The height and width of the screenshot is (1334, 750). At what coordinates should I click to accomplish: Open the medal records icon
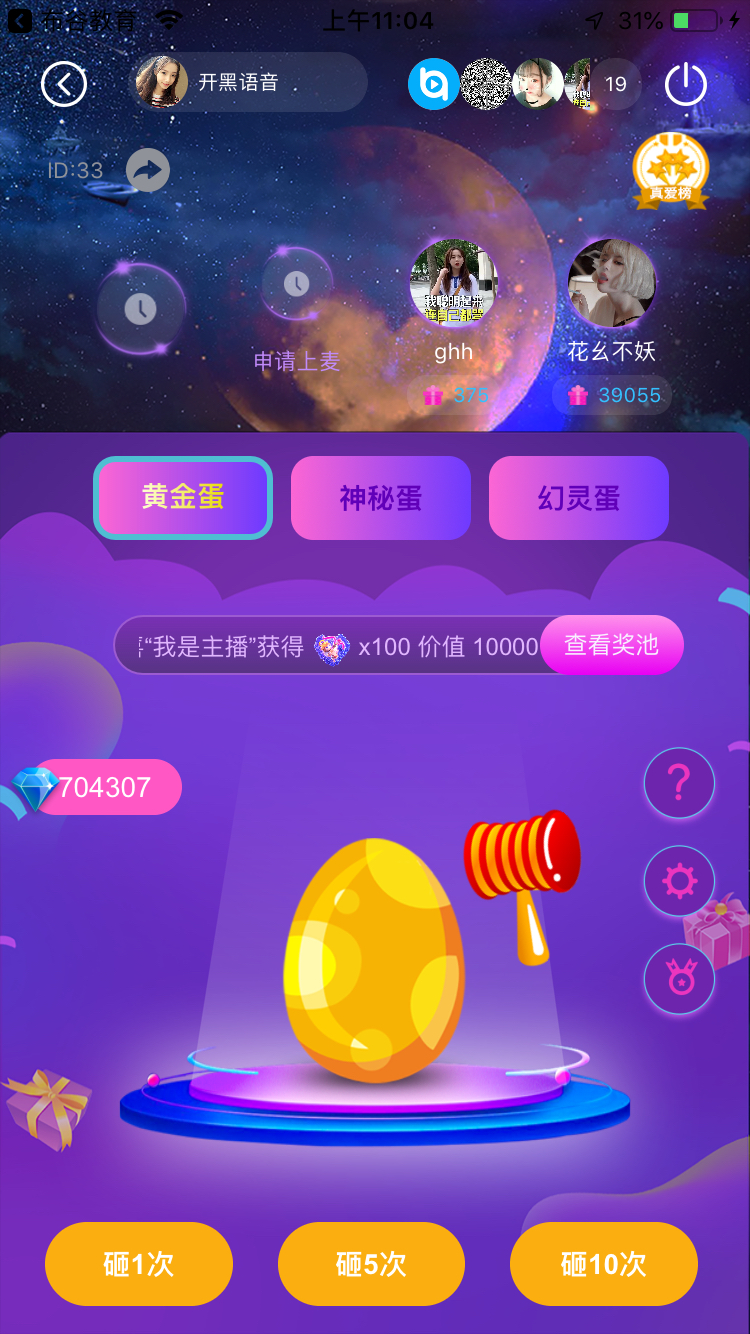(x=679, y=979)
